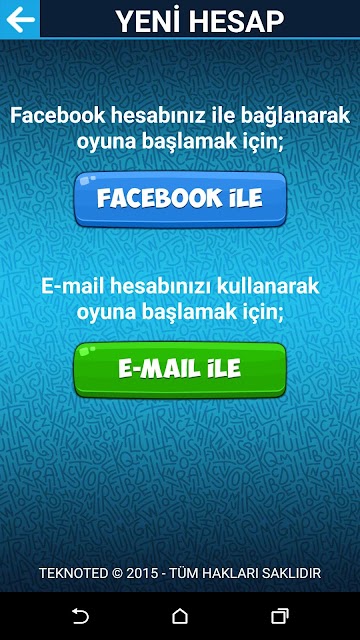Viewport: 360px width, 640px height.
Task: Go to the home screen
Action: (180, 616)
